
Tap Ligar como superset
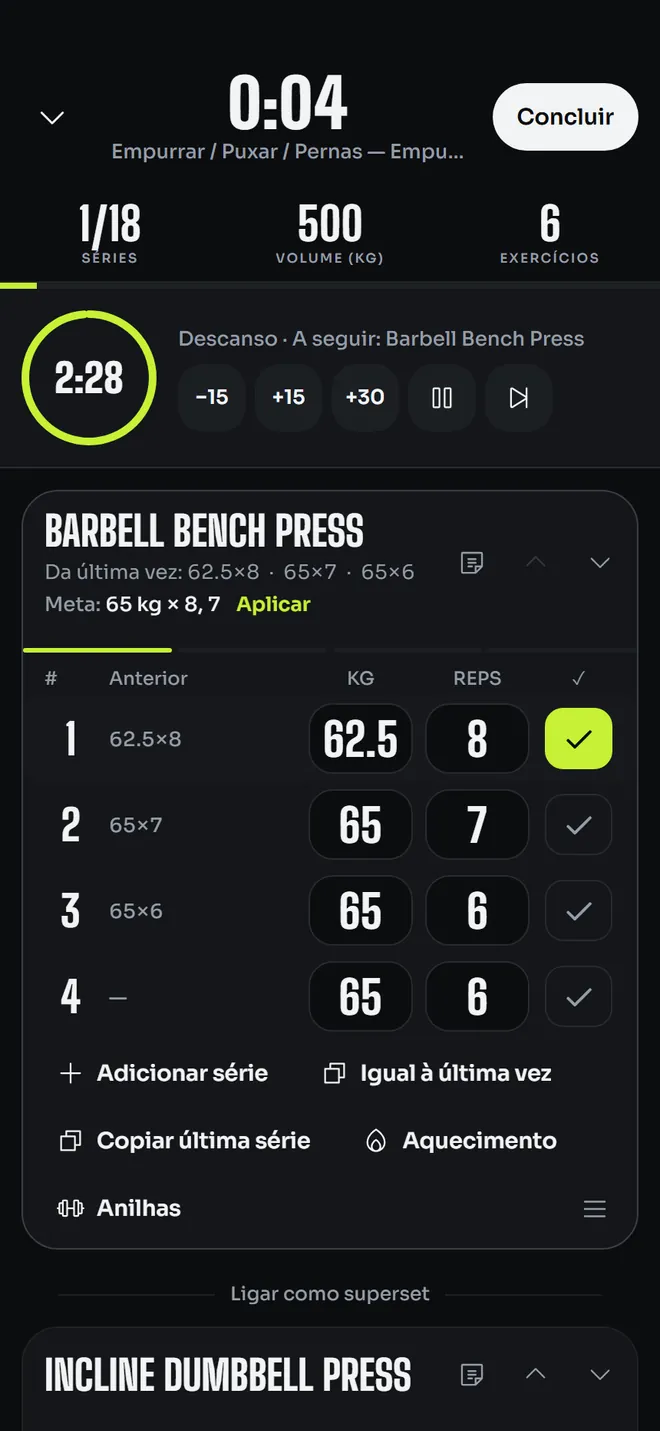330,1293
